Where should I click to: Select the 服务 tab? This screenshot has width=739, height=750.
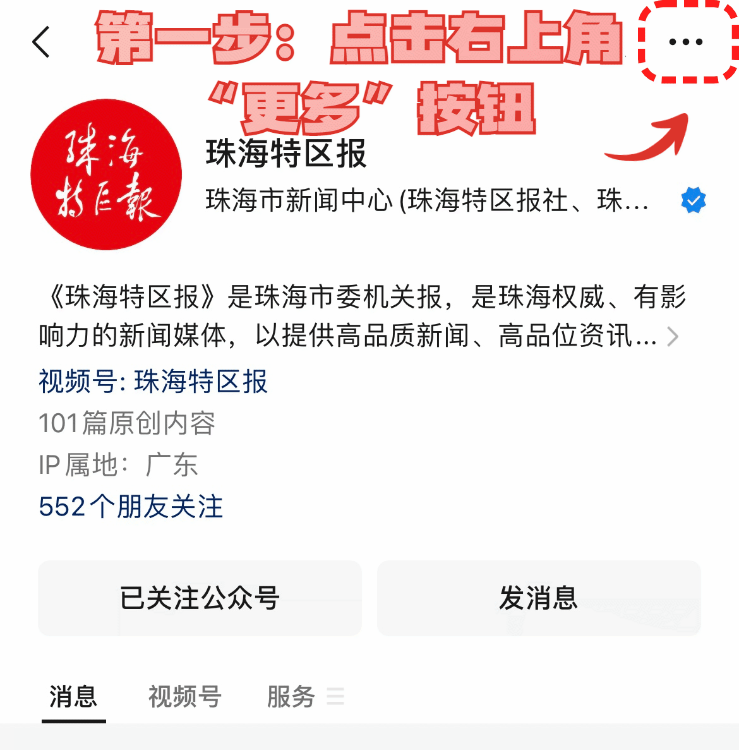290,697
